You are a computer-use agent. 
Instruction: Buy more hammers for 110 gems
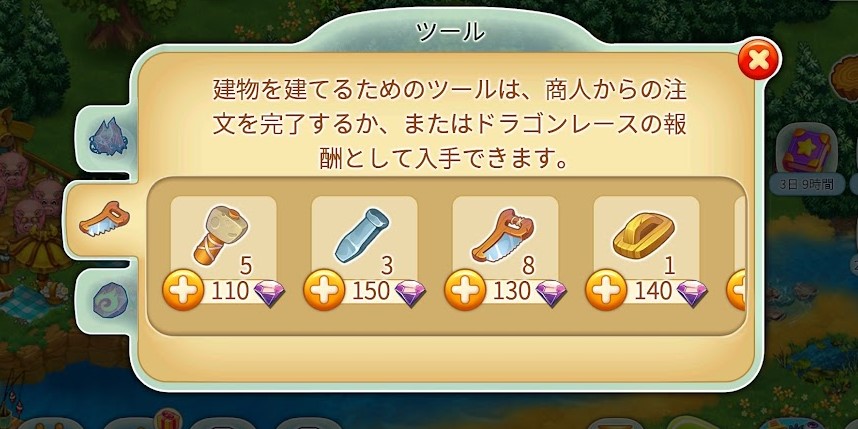(x=183, y=291)
